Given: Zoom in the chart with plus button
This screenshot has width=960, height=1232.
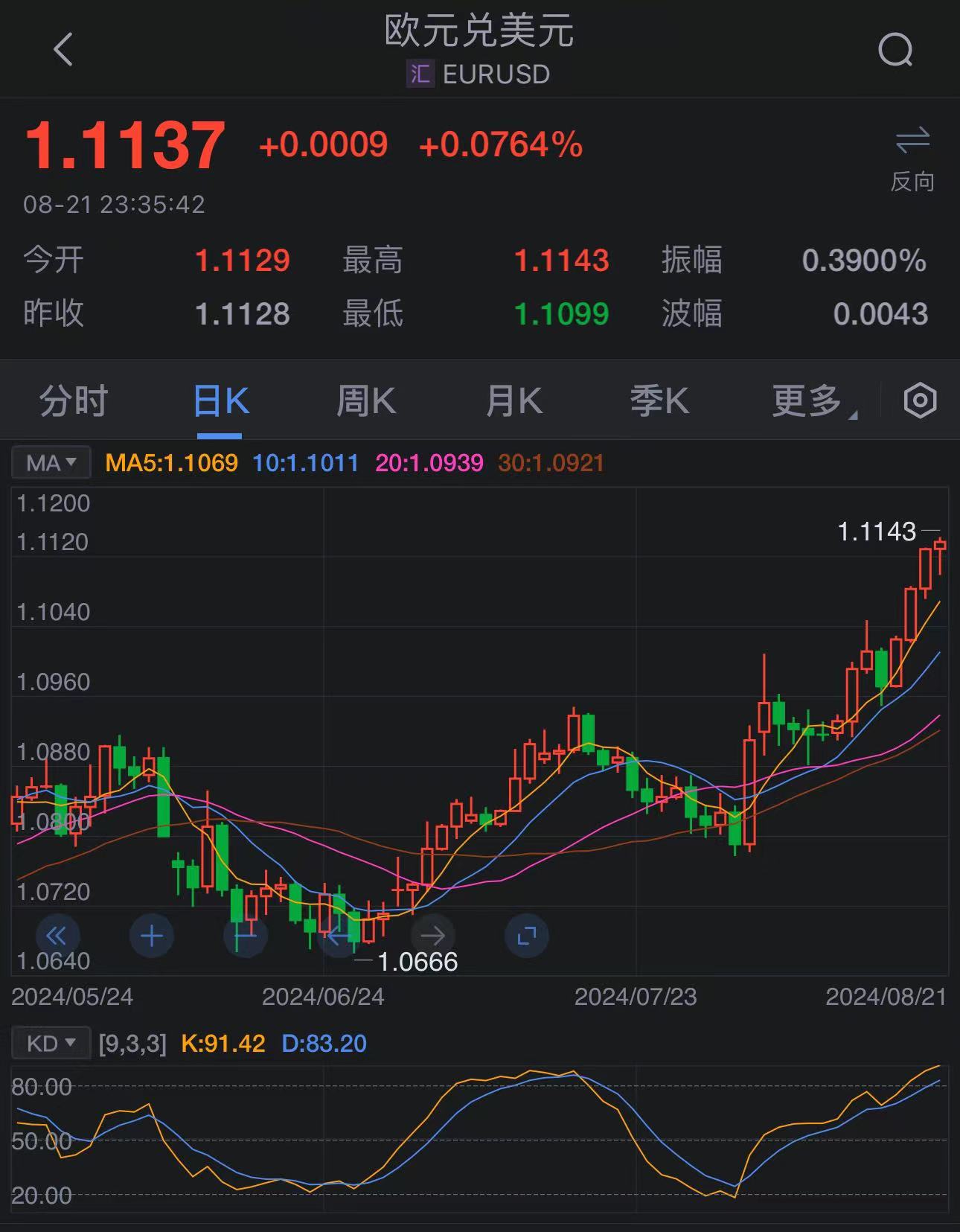Looking at the screenshot, I should click(x=152, y=936).
